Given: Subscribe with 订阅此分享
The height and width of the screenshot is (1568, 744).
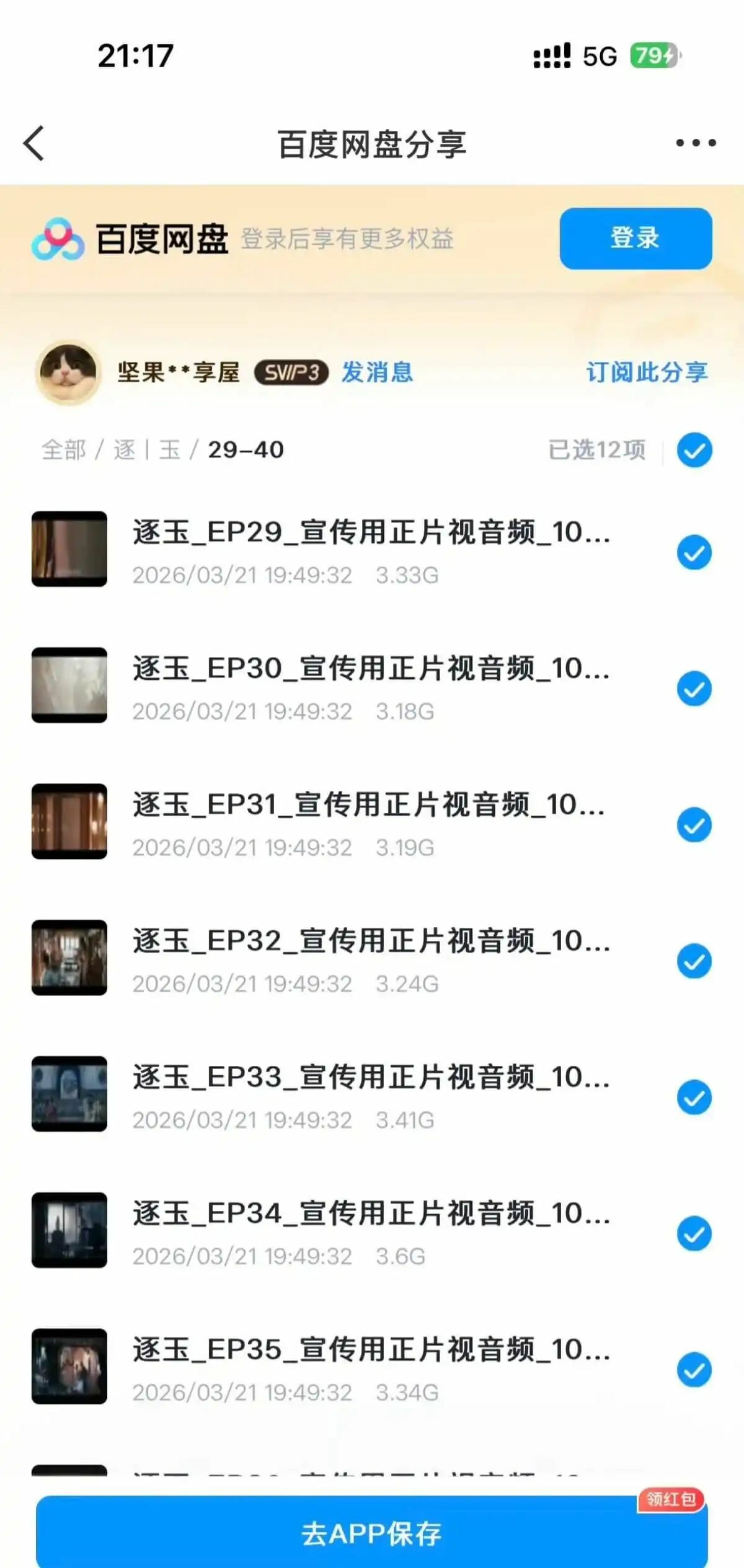Looking at the screenshot, I should (x=647, y=372).
